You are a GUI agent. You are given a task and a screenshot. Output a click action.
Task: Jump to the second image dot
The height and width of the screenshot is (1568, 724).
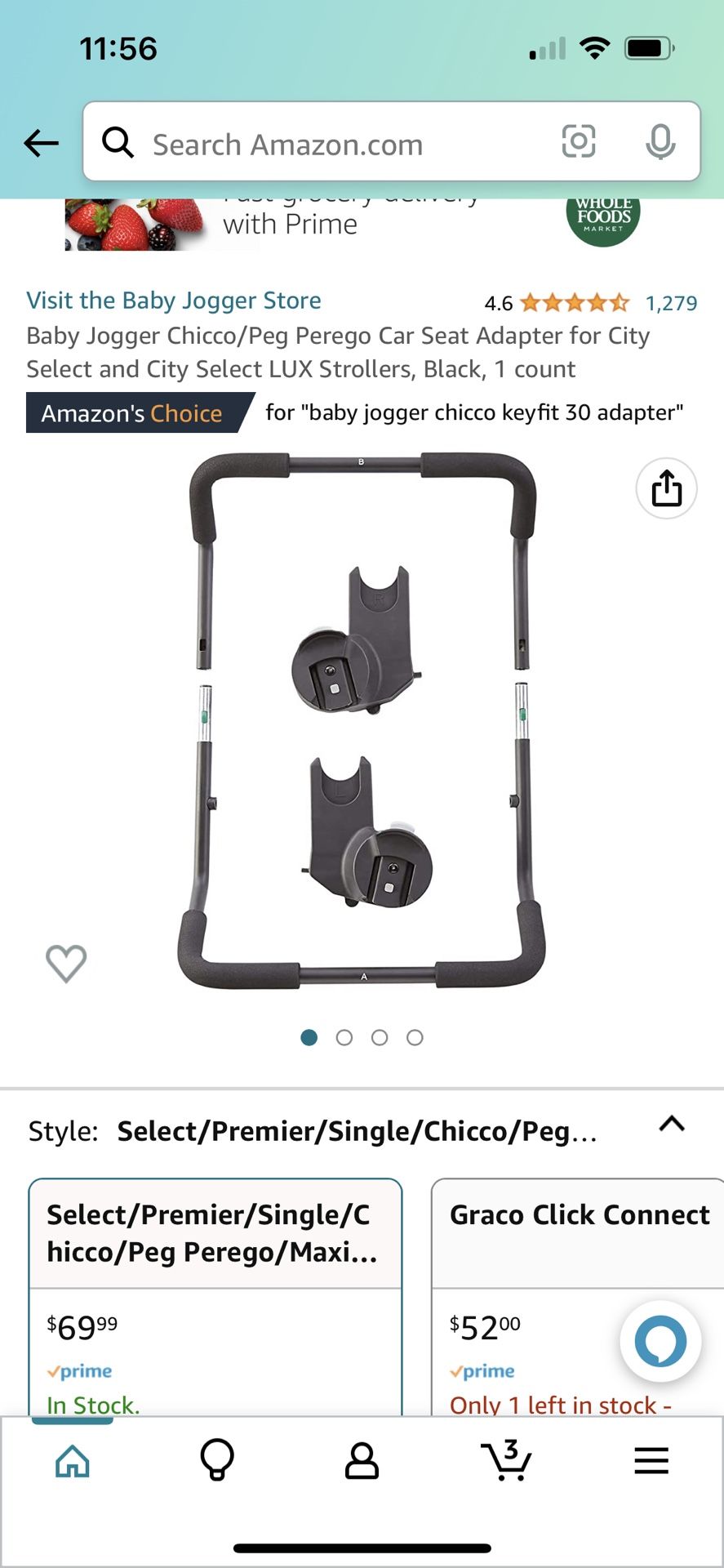[344, 1037]
